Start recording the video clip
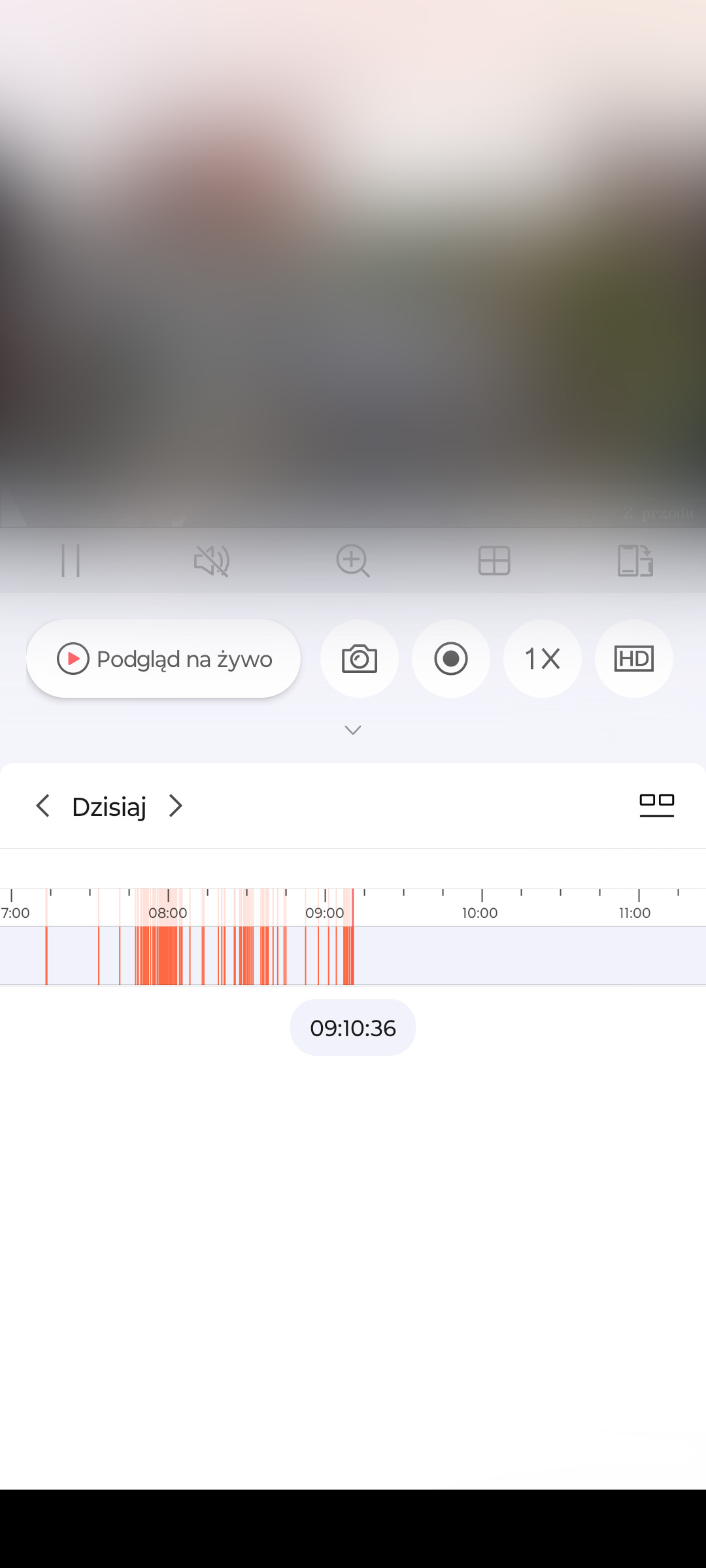 [x=451, y=659]
